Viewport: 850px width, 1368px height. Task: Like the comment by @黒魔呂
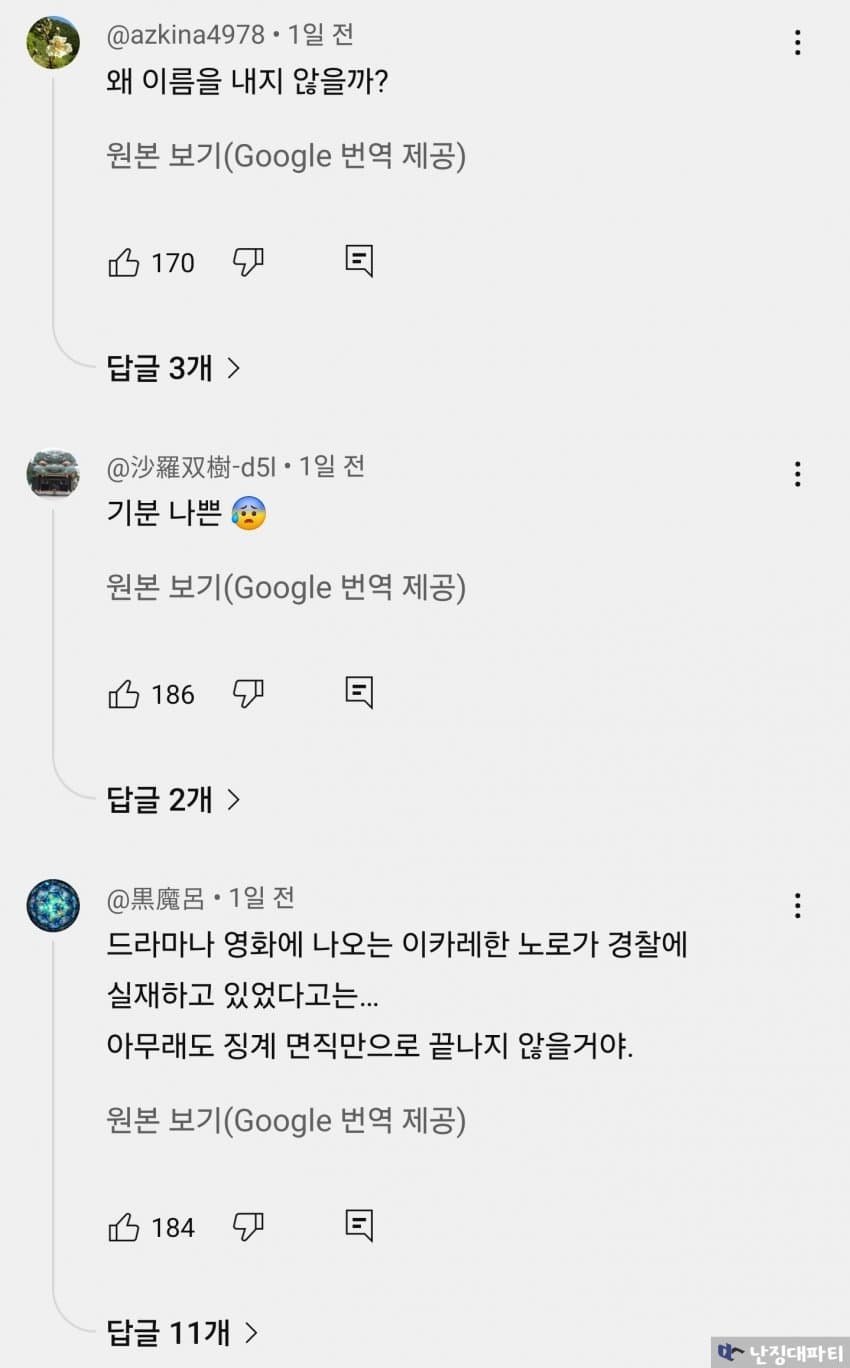[x=124, y=1227]
